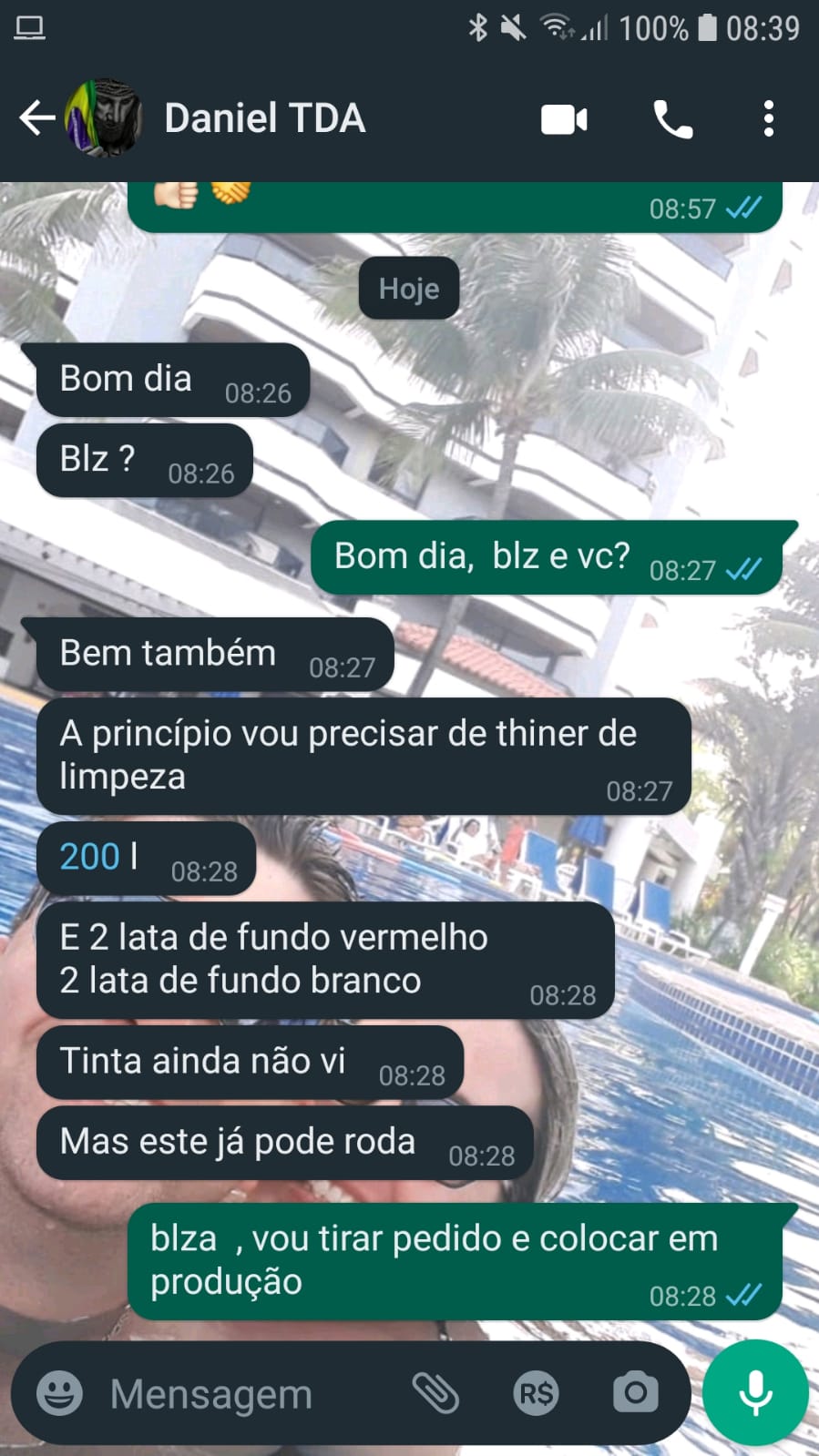This screenshot has height=1456, width=819.
Task: Go back to the chat list
Action: pyautogui.click(x=36, y=118)
